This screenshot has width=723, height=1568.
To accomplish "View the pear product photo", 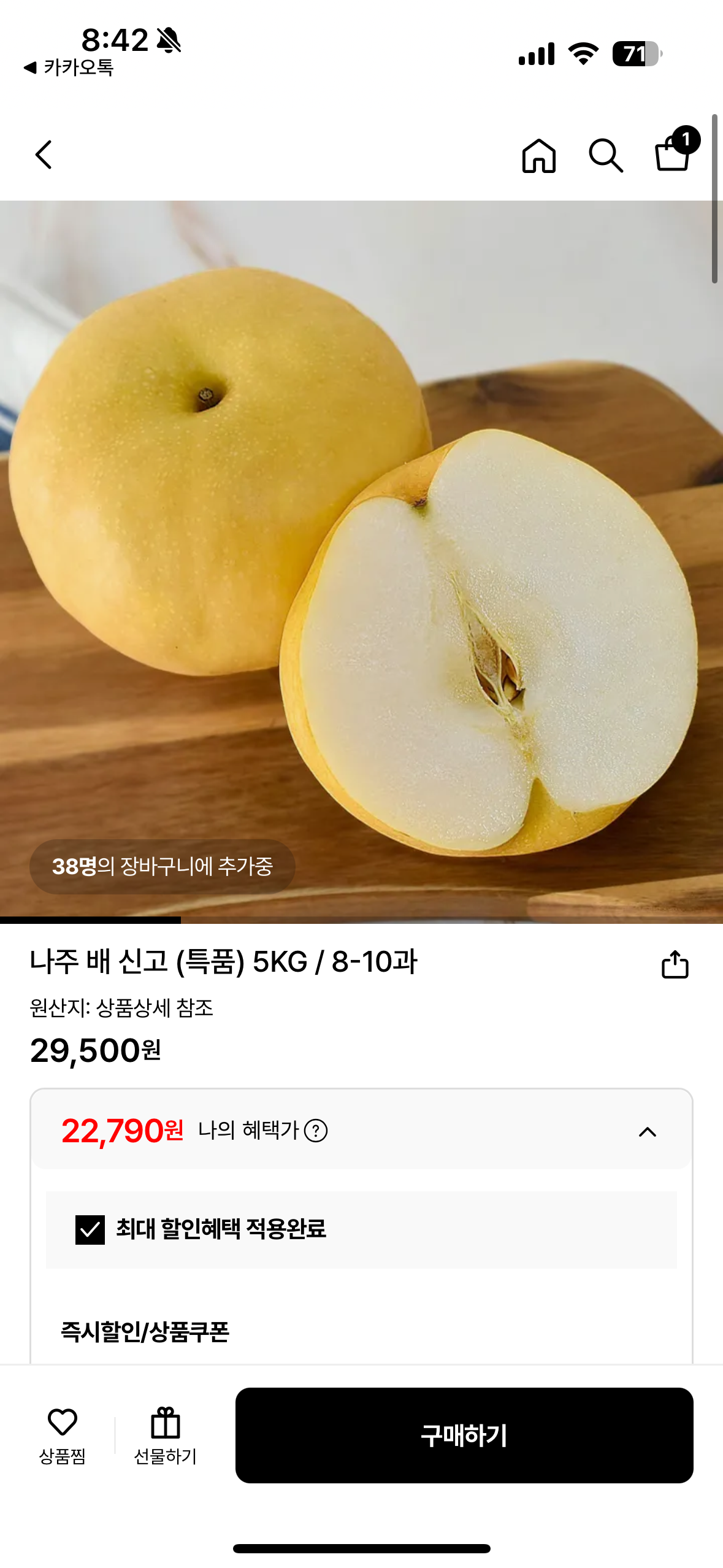I will [x=361, y=561].
